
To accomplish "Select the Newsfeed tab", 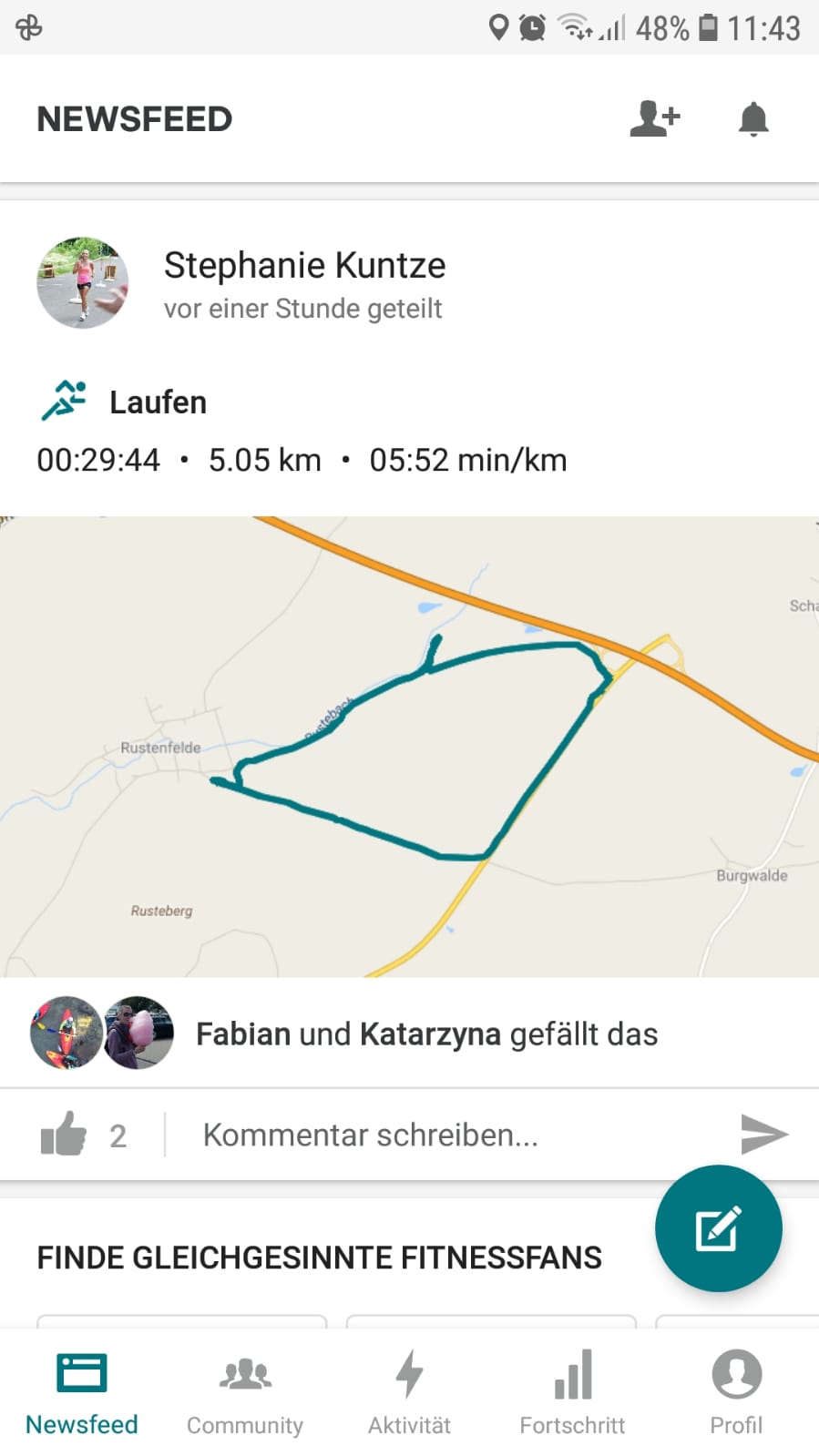I will (82, 1391).
